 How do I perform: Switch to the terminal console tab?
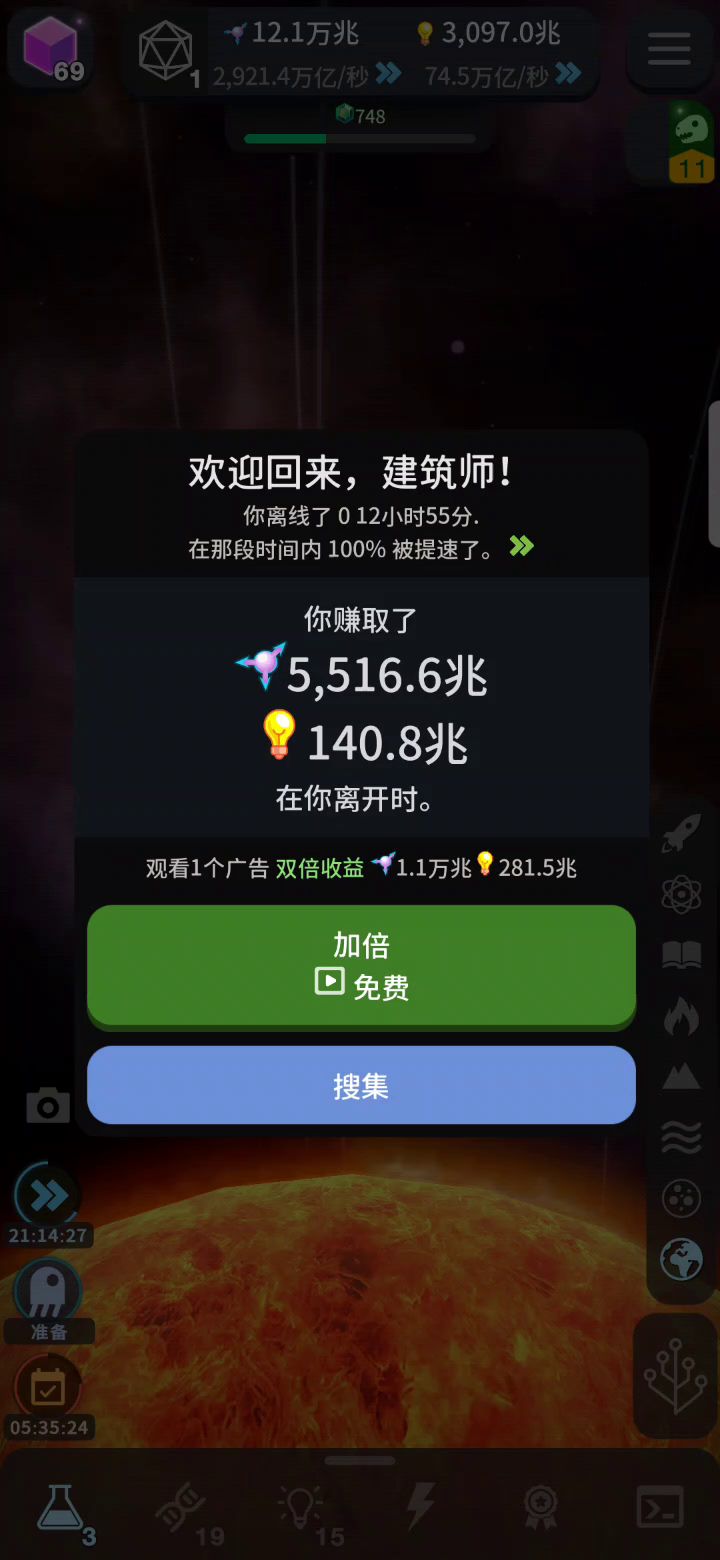point(660,1506)
